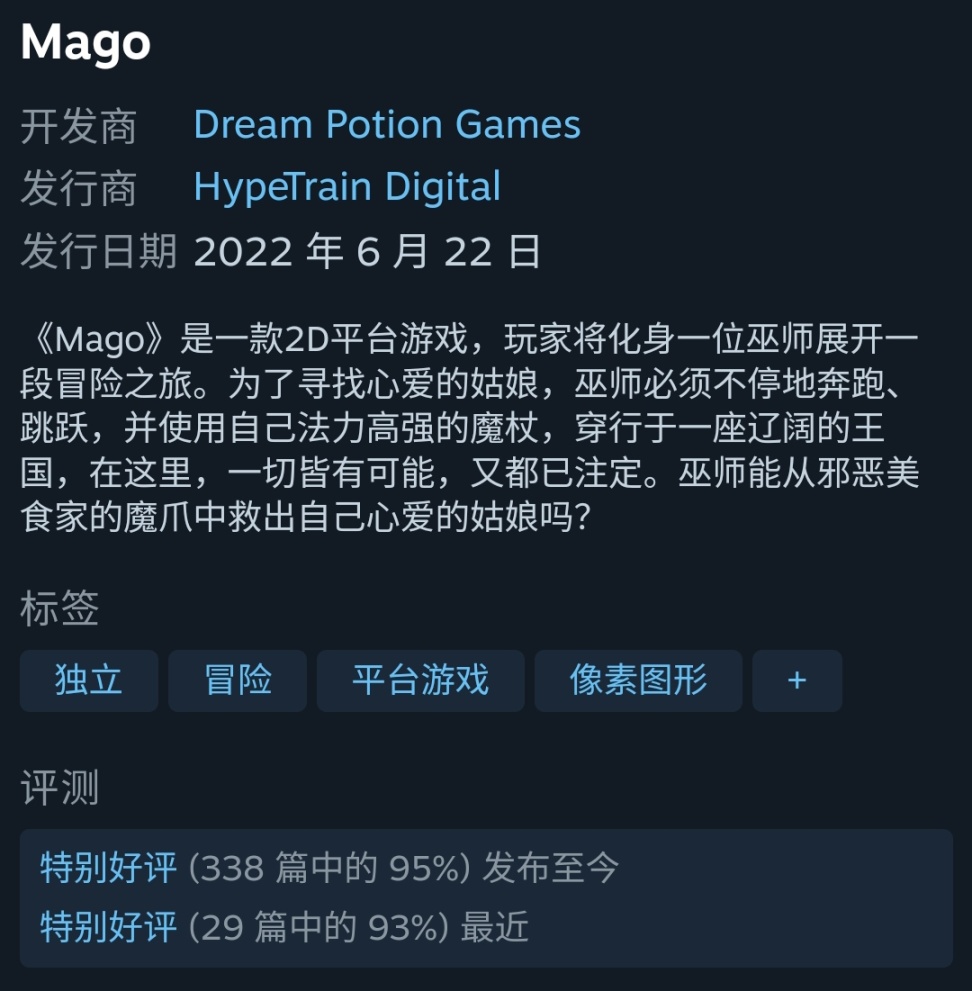The width and height of the screenshot is (972, 991).
Task: Expand more tags with the plus chip
Action: [x=797, y=681]
